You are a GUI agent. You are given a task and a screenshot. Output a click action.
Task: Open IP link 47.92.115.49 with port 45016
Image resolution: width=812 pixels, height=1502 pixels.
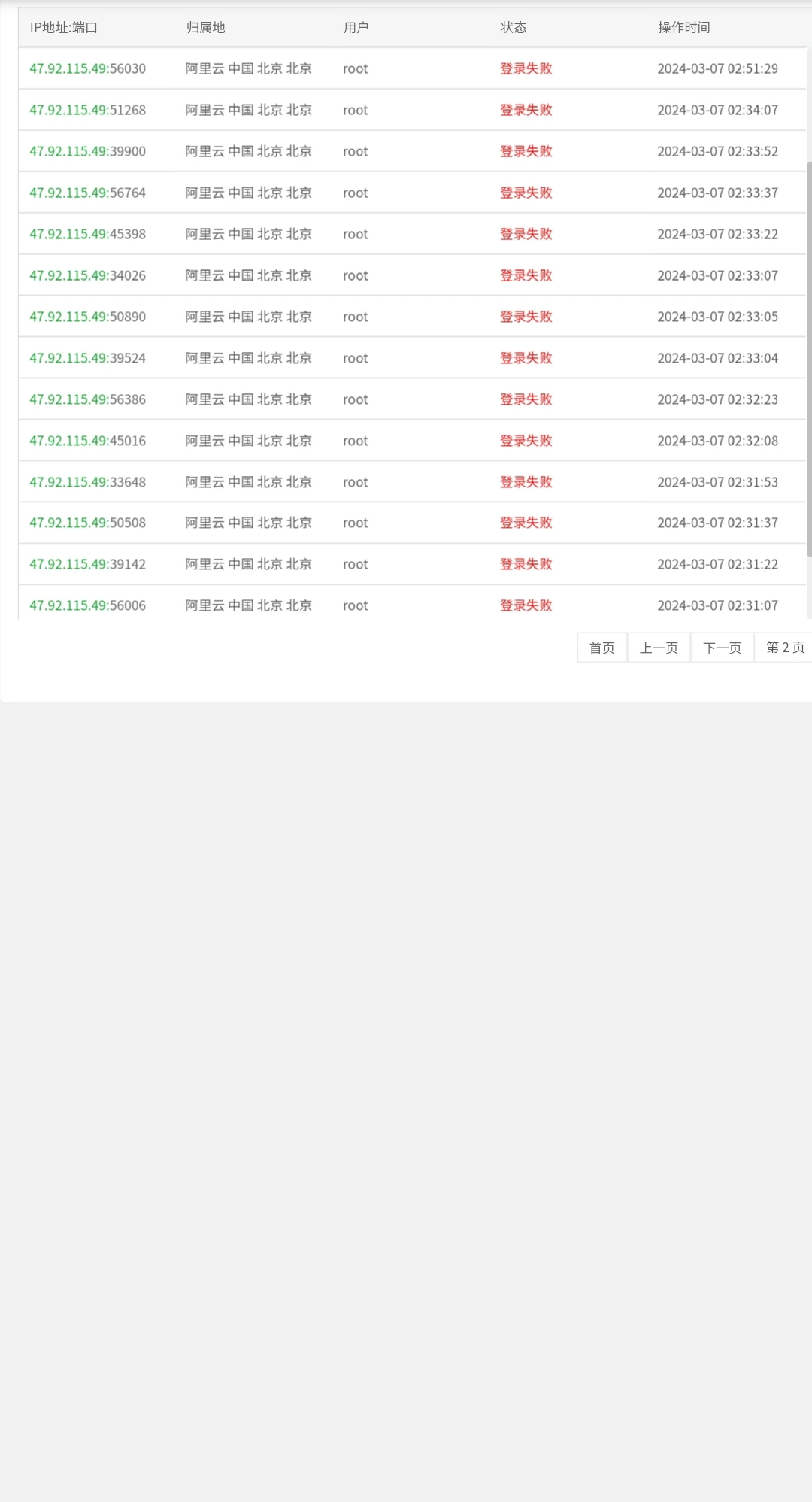click(x=69, y=441)
